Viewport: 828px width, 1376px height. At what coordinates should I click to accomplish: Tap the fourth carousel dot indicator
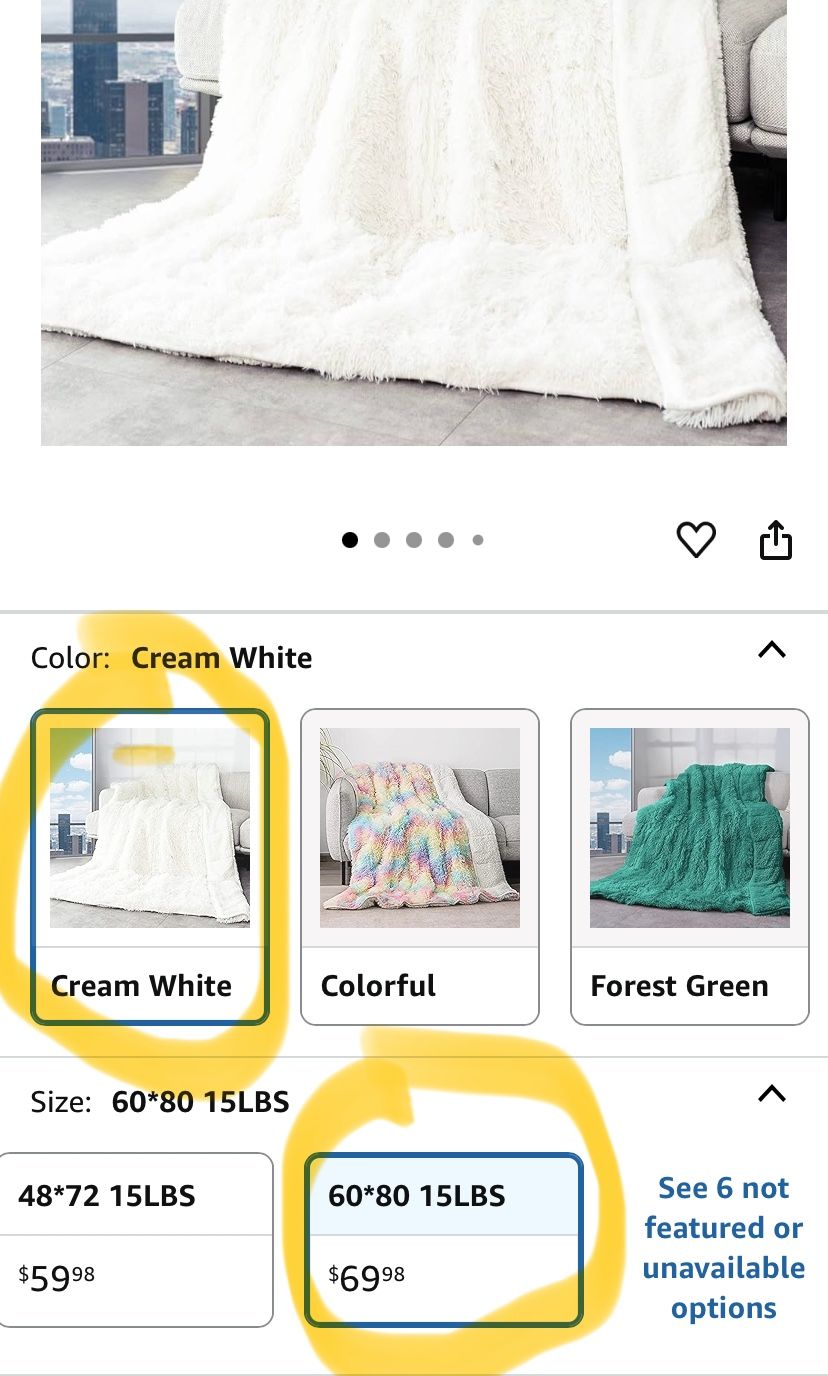(446, 539)
